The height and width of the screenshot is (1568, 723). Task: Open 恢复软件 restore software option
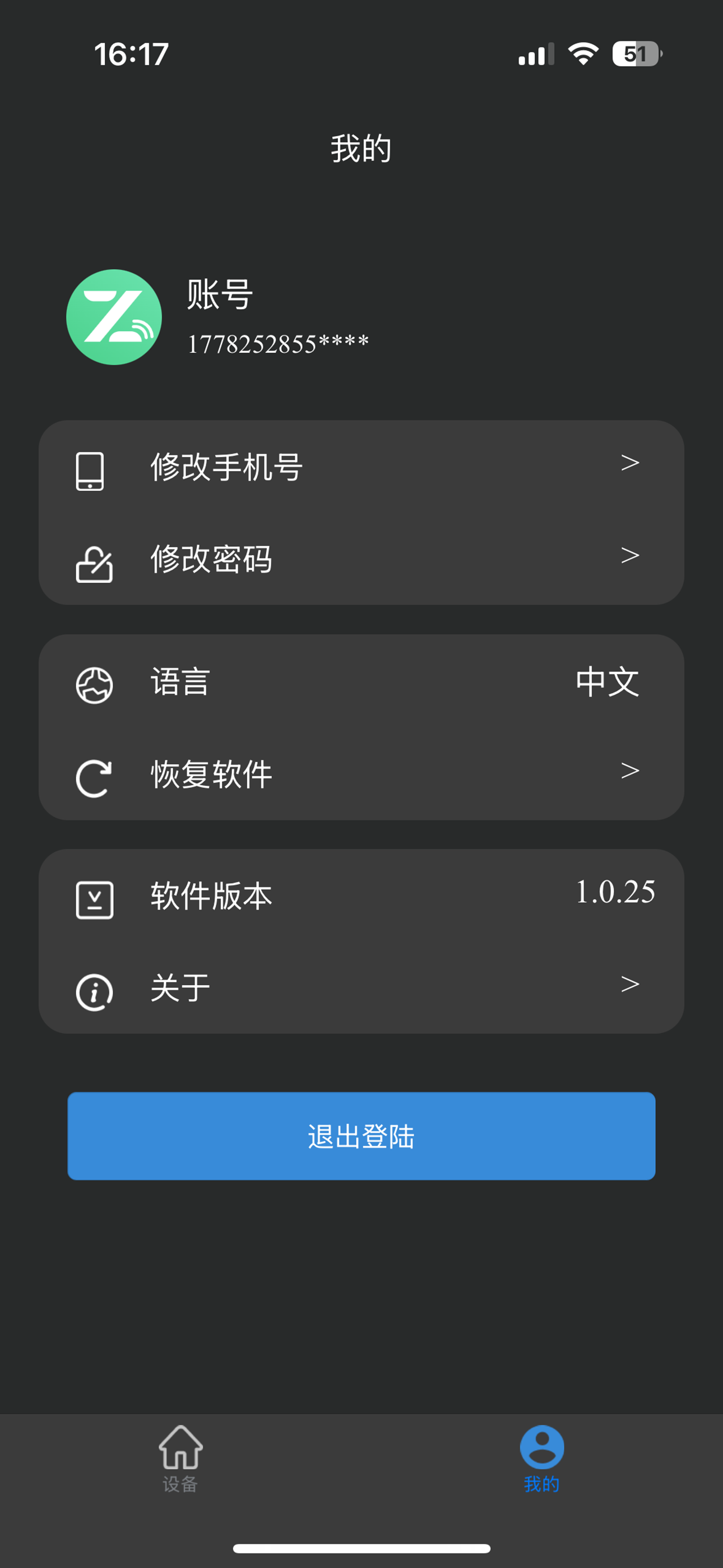360,774
